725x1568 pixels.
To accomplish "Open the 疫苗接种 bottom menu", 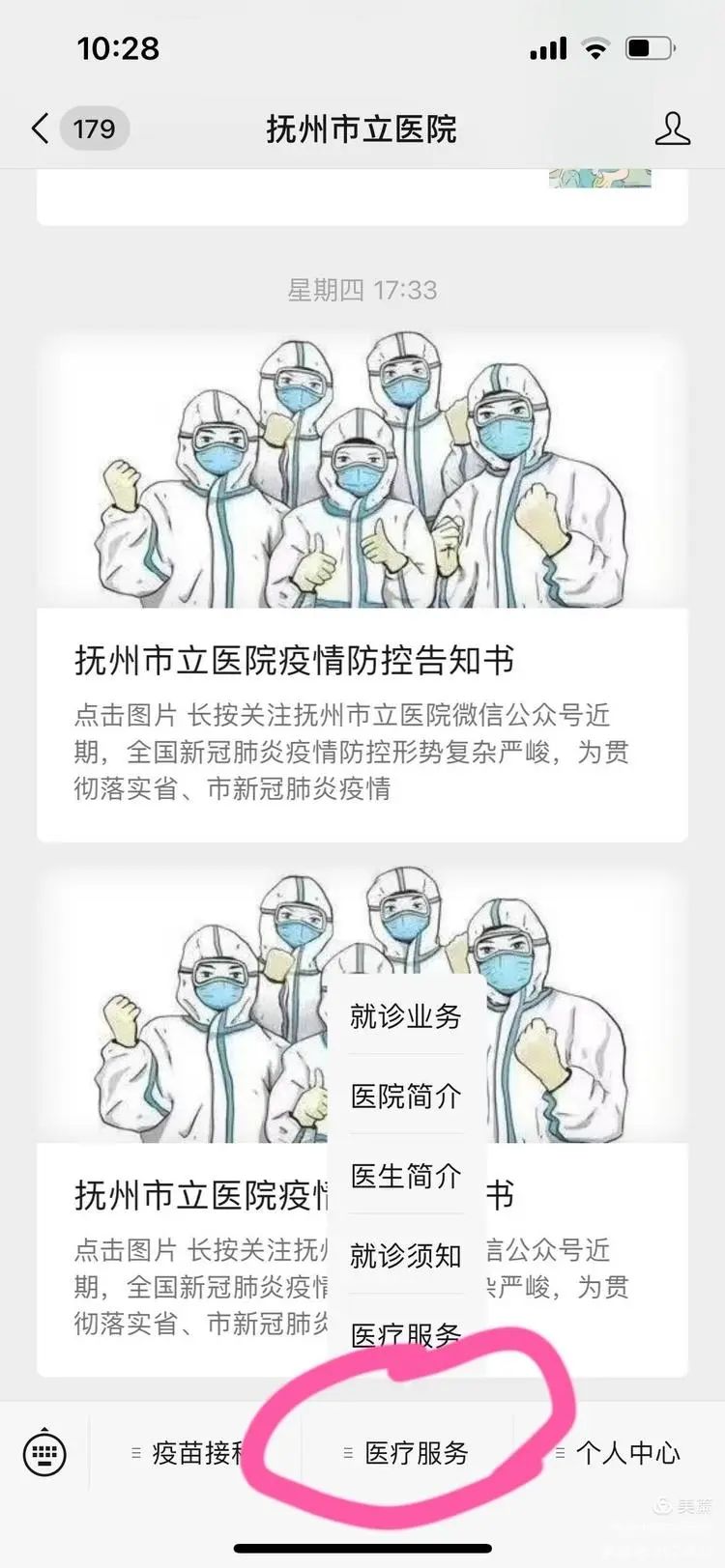I will (x=193, y=1452).
